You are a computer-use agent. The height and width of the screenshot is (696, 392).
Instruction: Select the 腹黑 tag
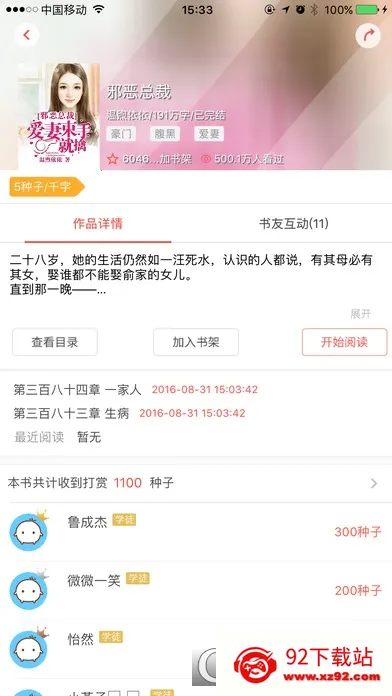point(165,134)
